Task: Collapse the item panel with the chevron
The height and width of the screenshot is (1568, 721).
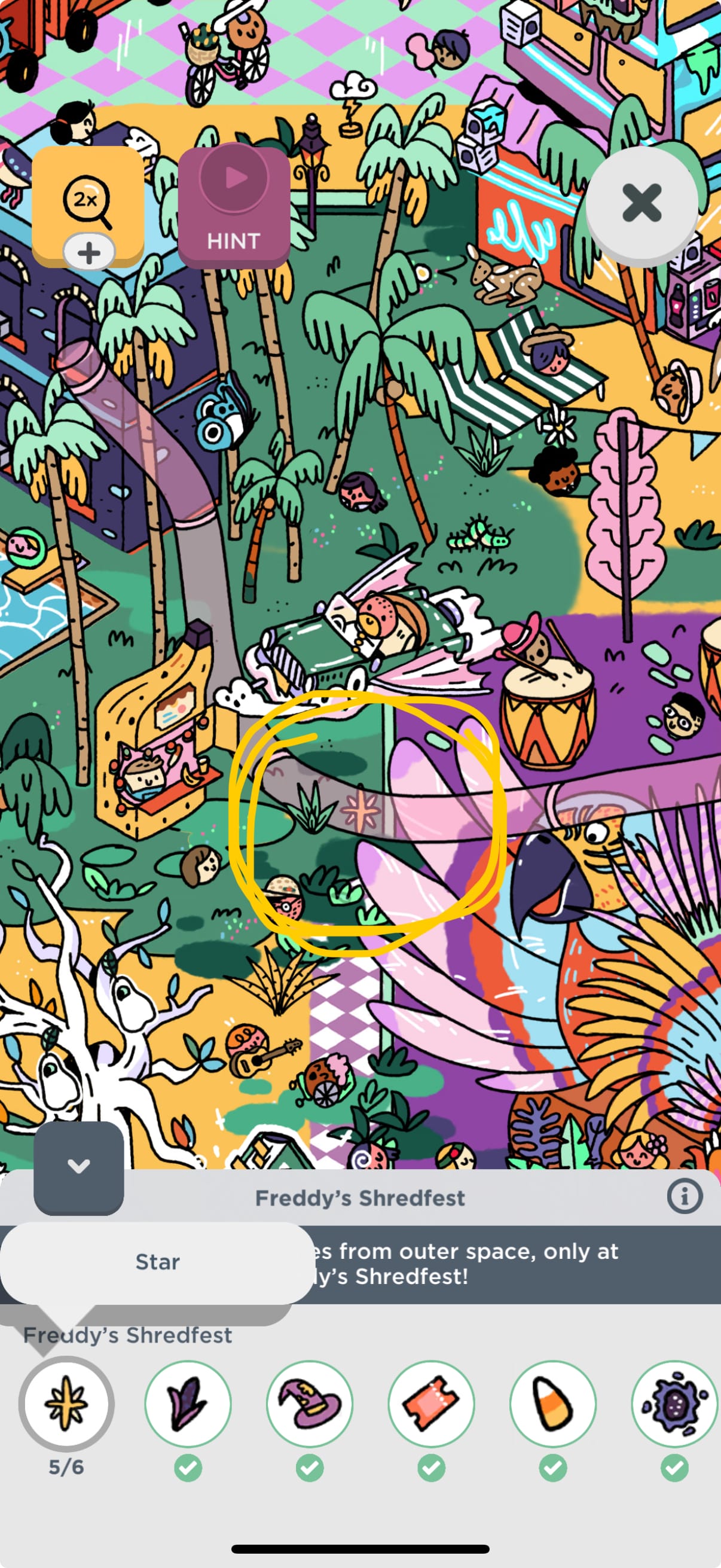Action: coord(78,1166)
